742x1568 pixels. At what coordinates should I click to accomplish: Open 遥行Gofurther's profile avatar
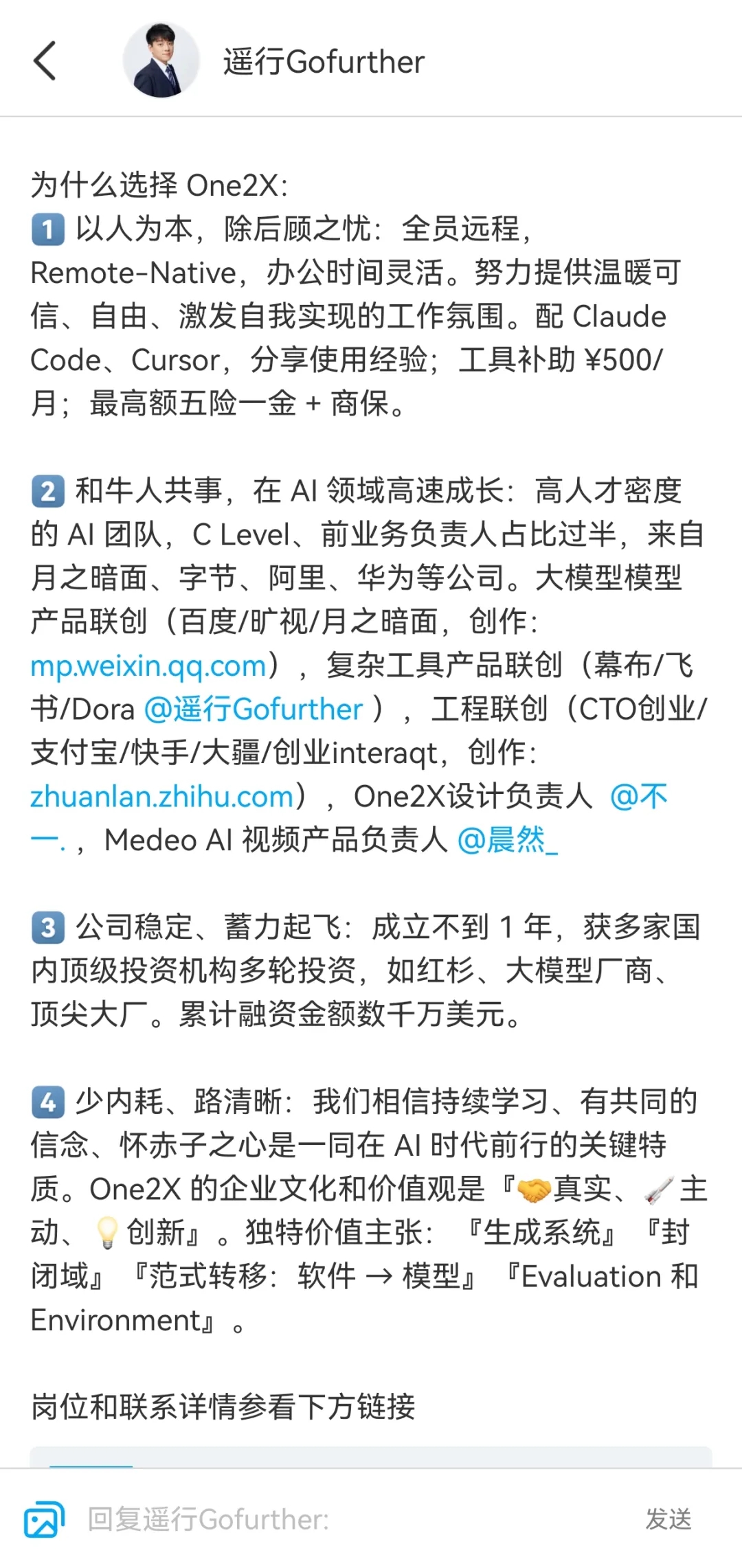tap(161, 61)
